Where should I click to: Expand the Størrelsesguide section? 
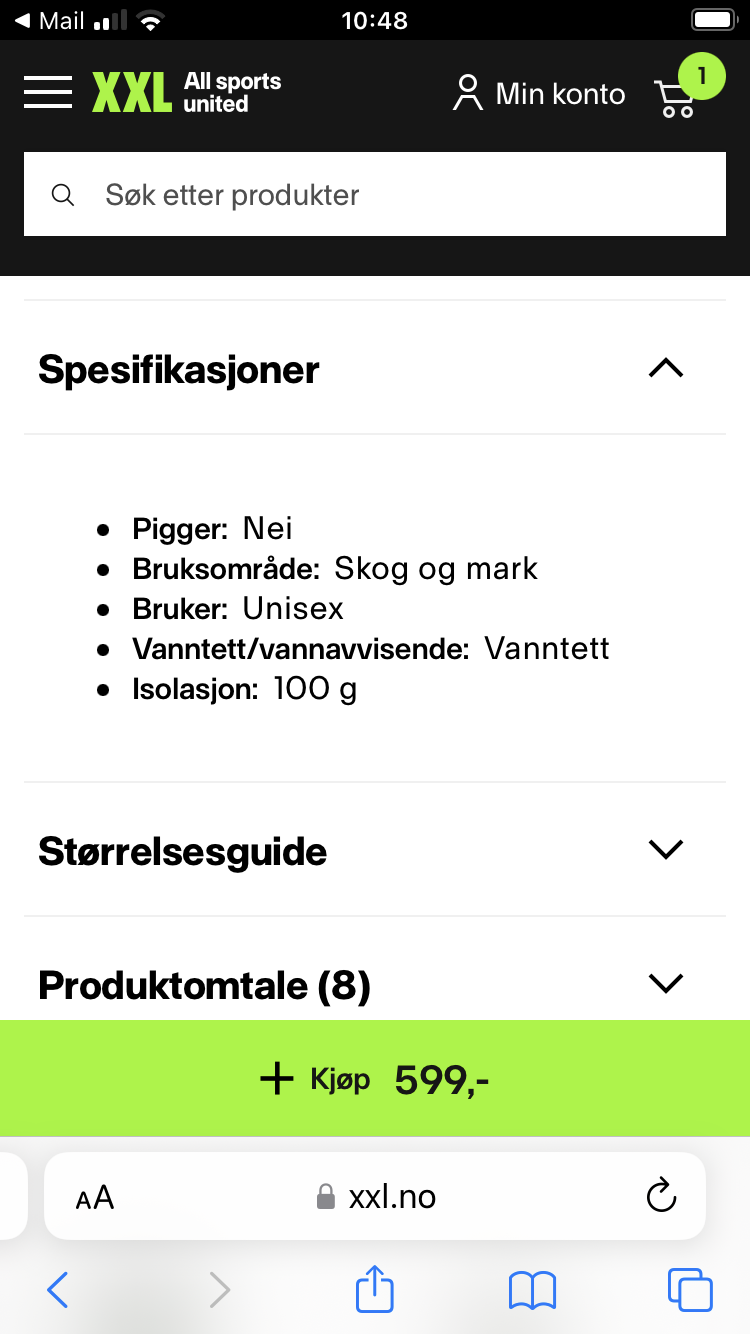665,850
